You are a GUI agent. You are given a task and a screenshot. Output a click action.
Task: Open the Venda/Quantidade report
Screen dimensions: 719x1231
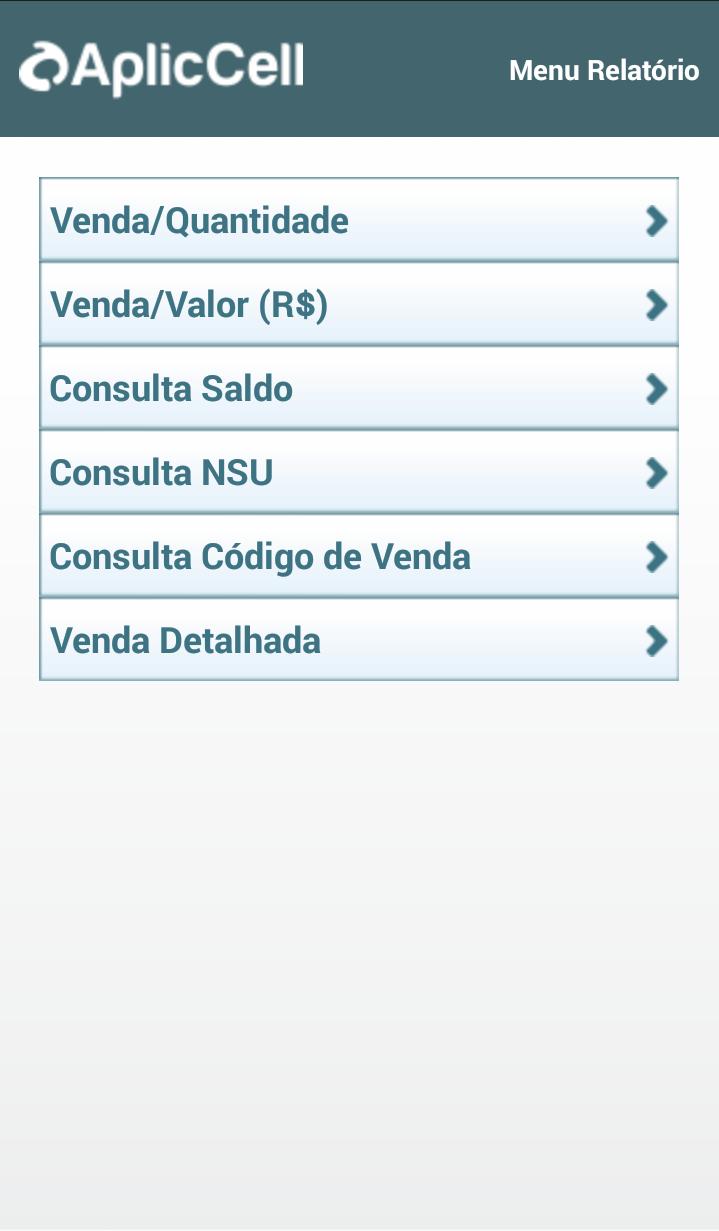point(359,220)
